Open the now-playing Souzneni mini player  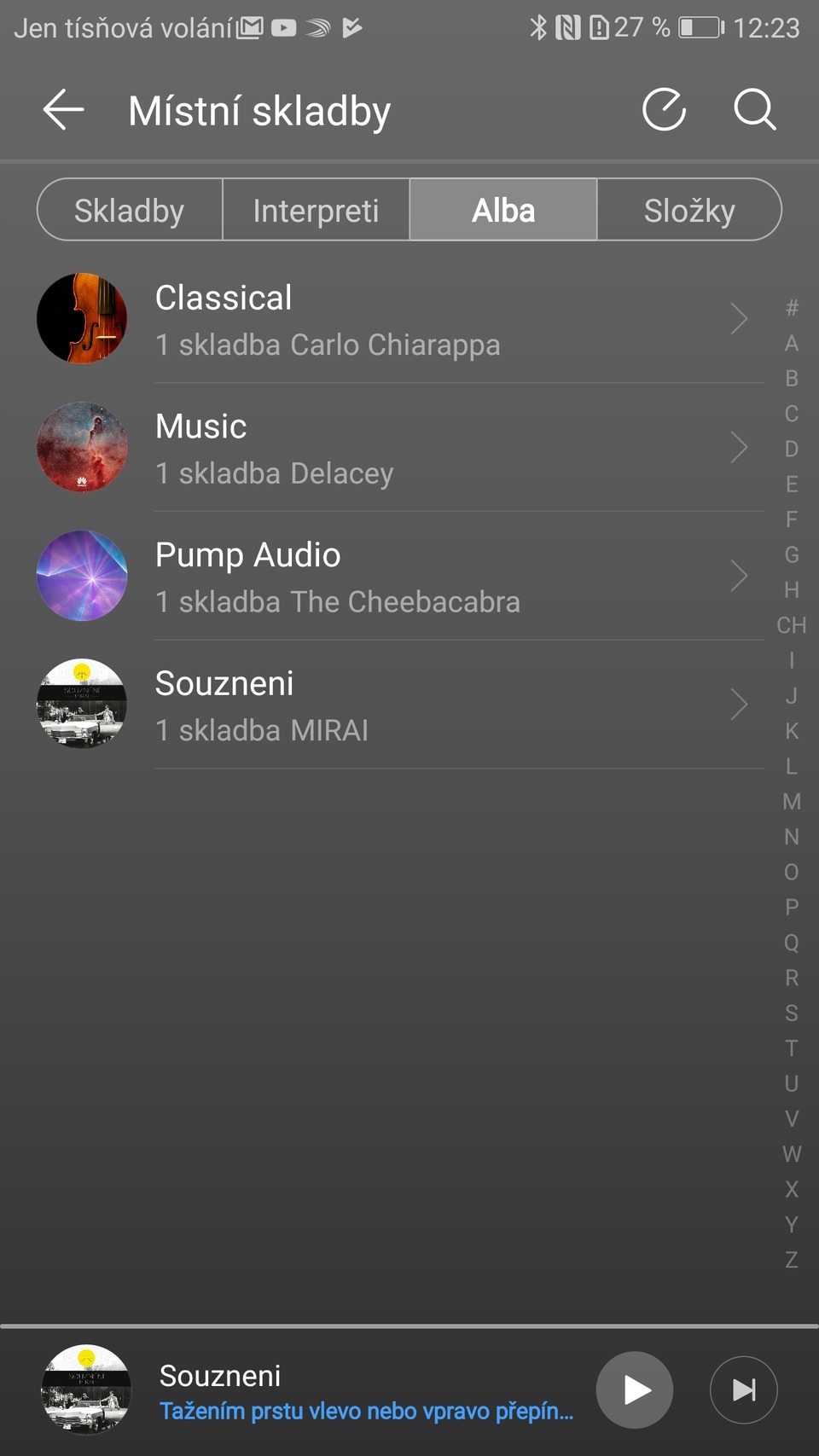[341, 1390]
